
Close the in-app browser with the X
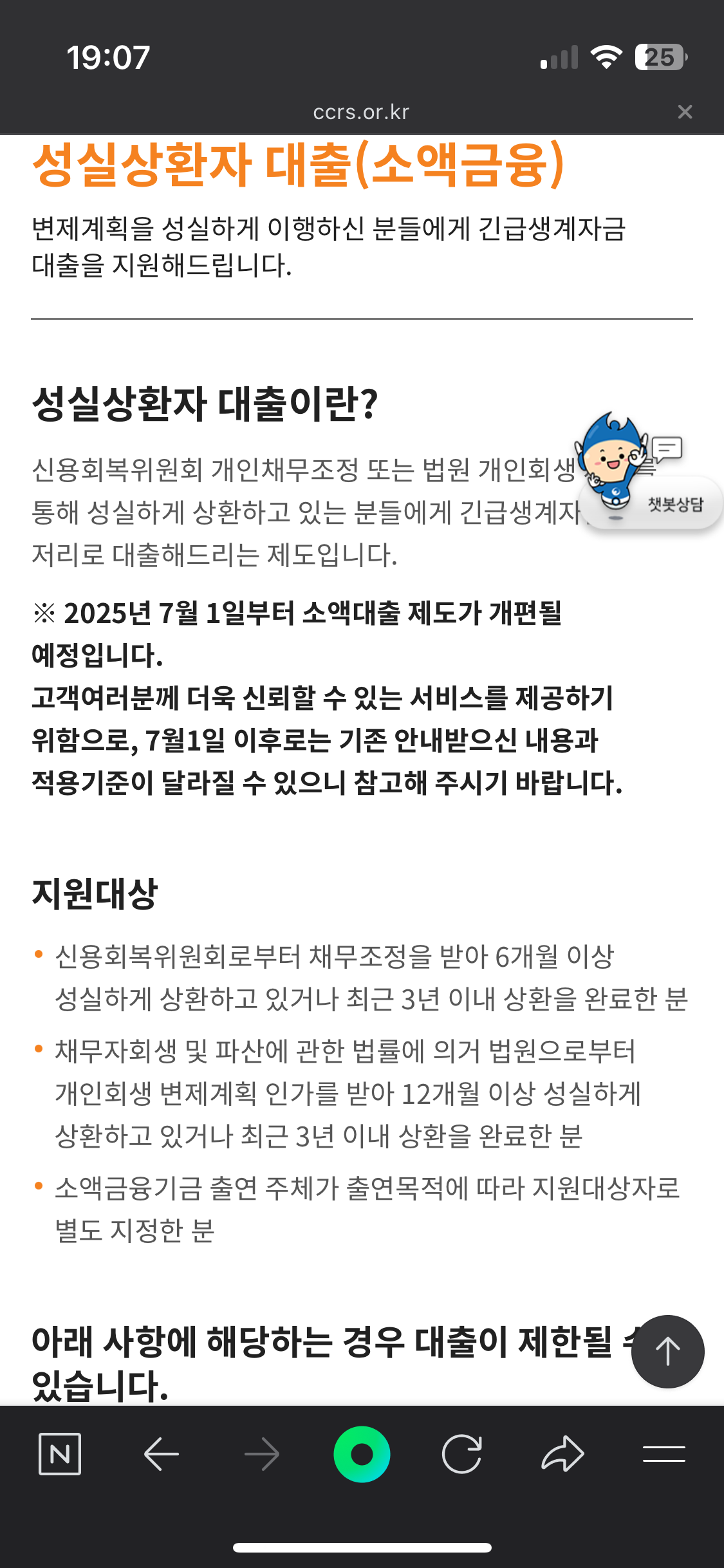pos(685,112)
